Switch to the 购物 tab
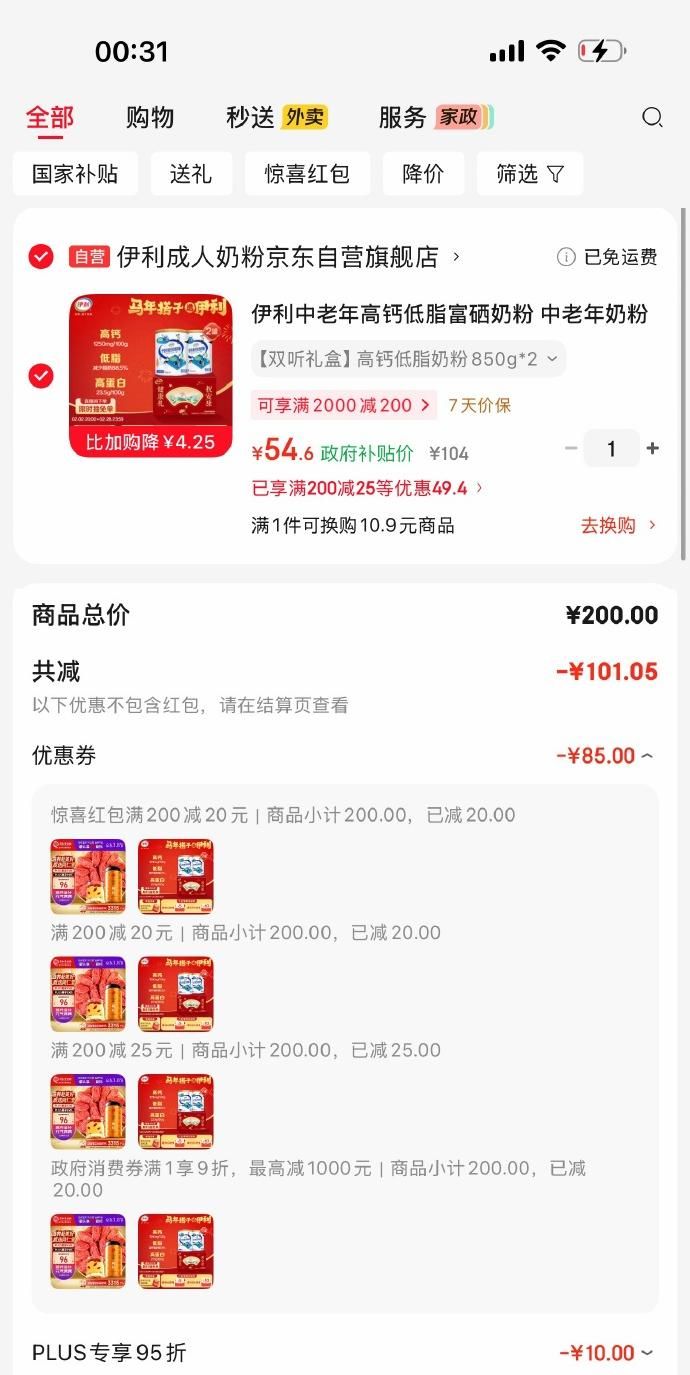690x1375 pixels. pyautogui.click(x=150, y=118)
